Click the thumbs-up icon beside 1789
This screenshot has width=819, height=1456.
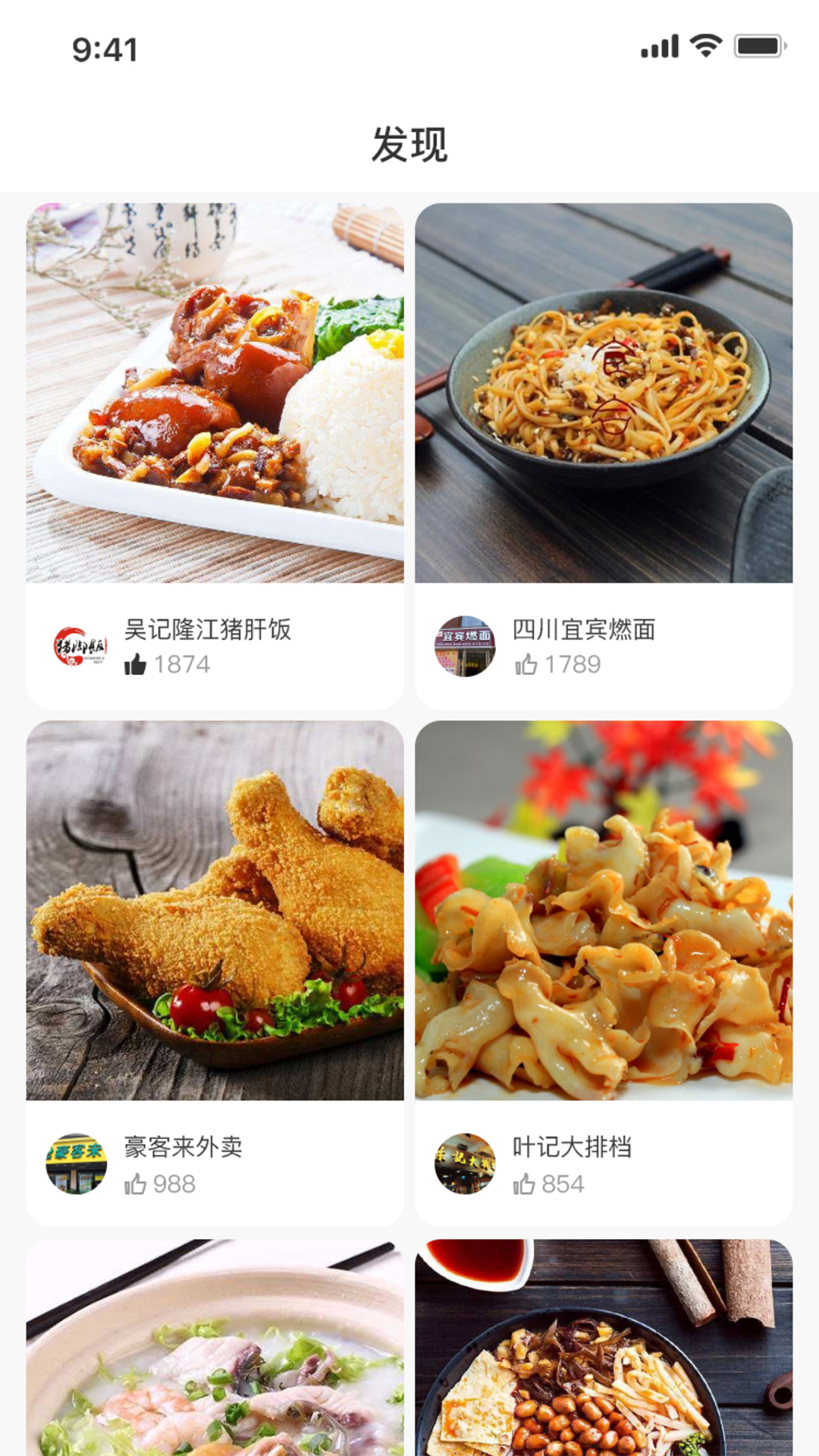(x=525, y=667)
